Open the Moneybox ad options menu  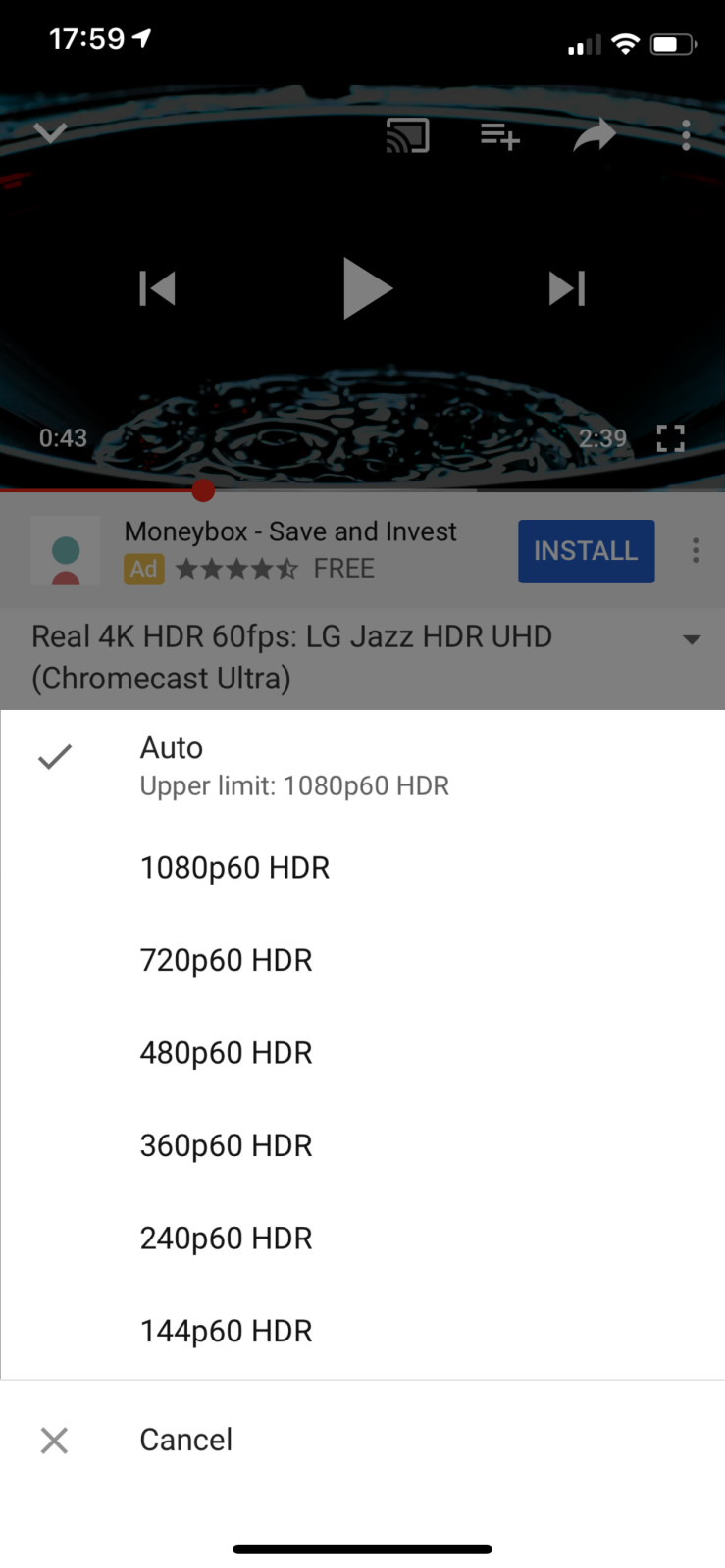696,551
